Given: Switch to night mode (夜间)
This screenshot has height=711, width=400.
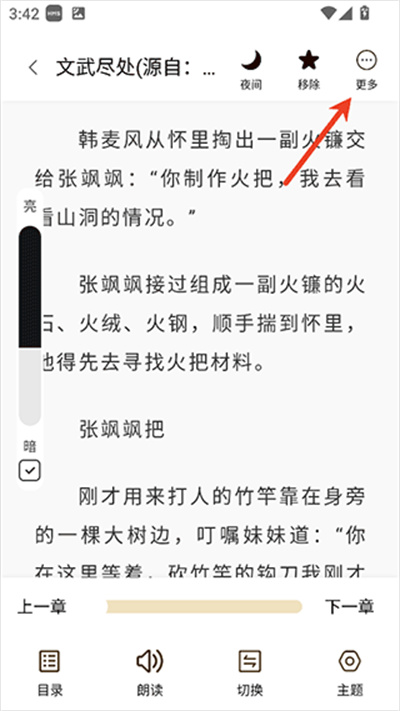Looking at the screenshot, I should point(251,70).
